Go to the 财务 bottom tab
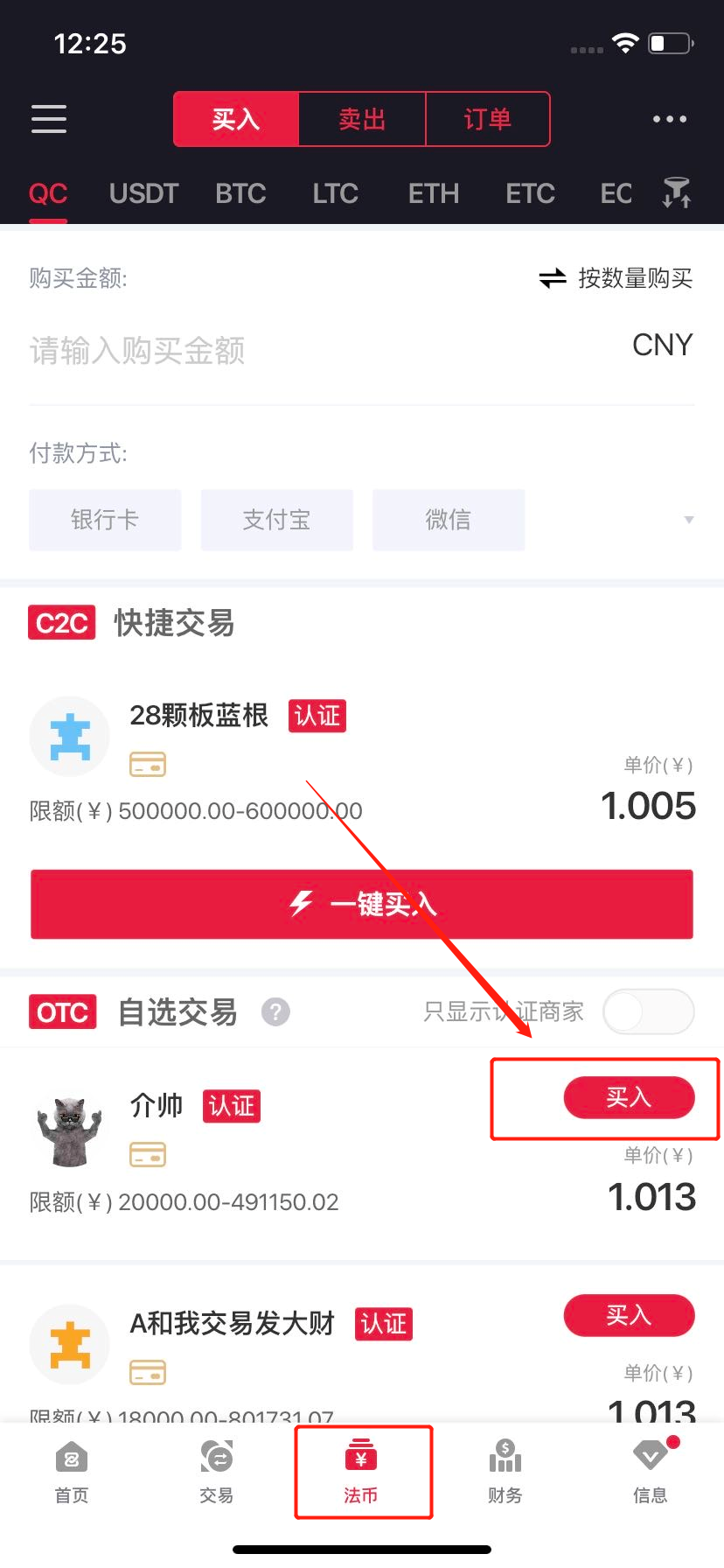 tap(505, 1472)
